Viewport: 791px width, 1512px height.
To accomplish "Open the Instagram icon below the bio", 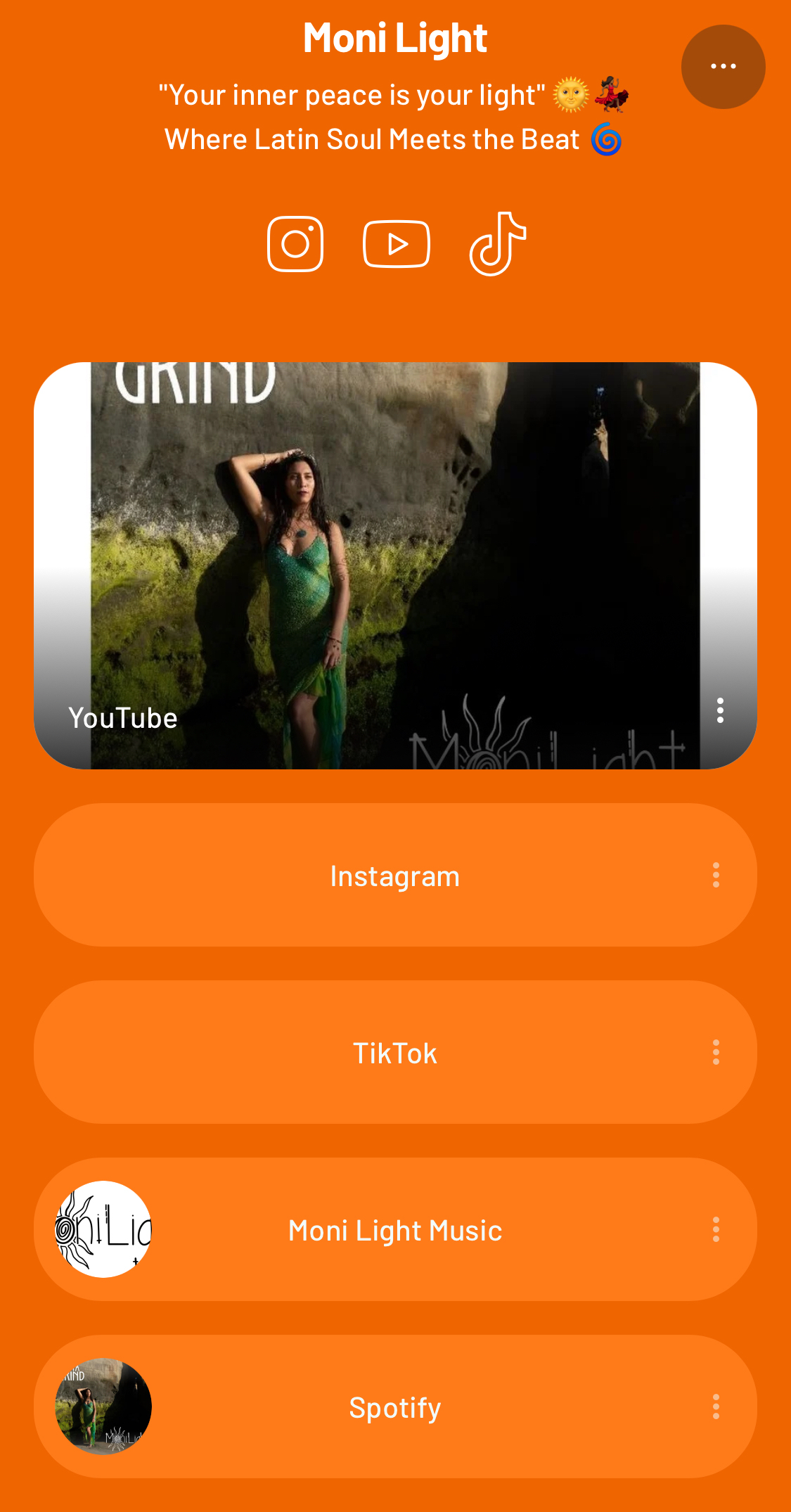I will (x=295, y=244).
